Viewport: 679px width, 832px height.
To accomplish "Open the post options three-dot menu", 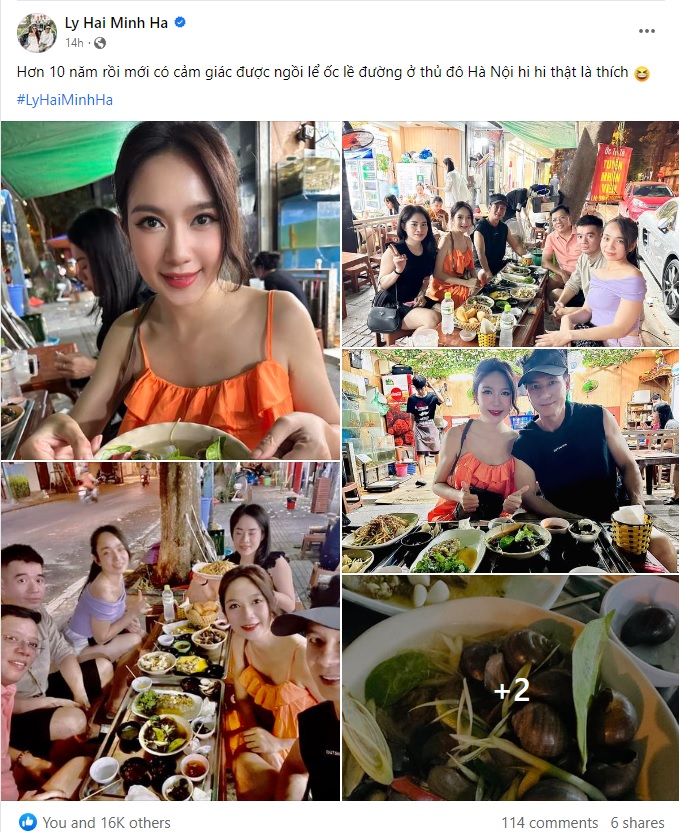I will click(648, 31).
